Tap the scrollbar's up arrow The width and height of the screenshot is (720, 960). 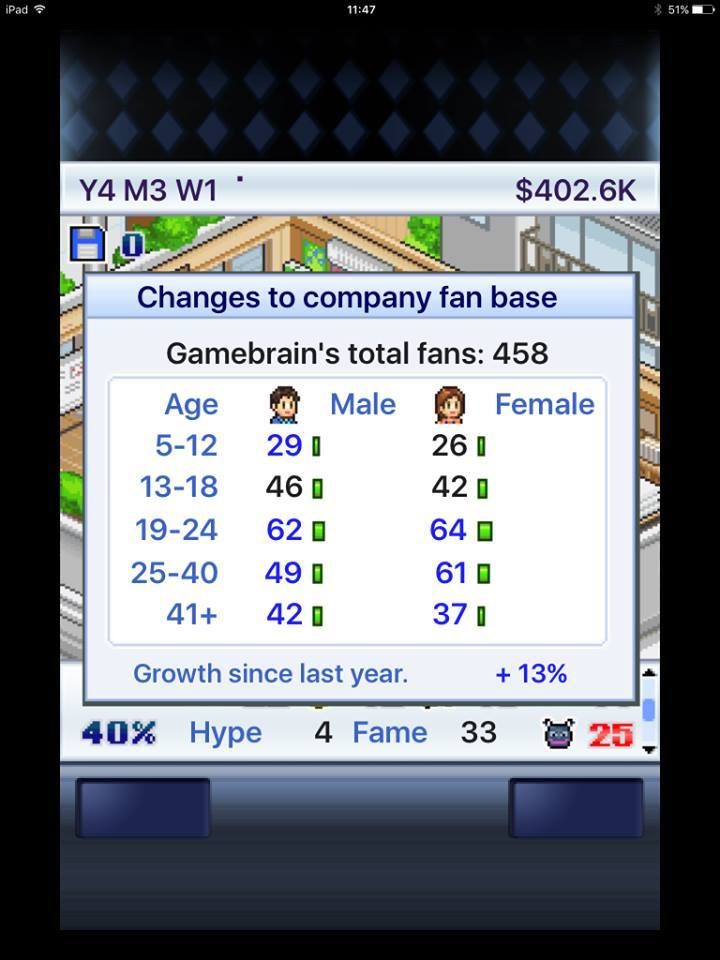(649, 674)
